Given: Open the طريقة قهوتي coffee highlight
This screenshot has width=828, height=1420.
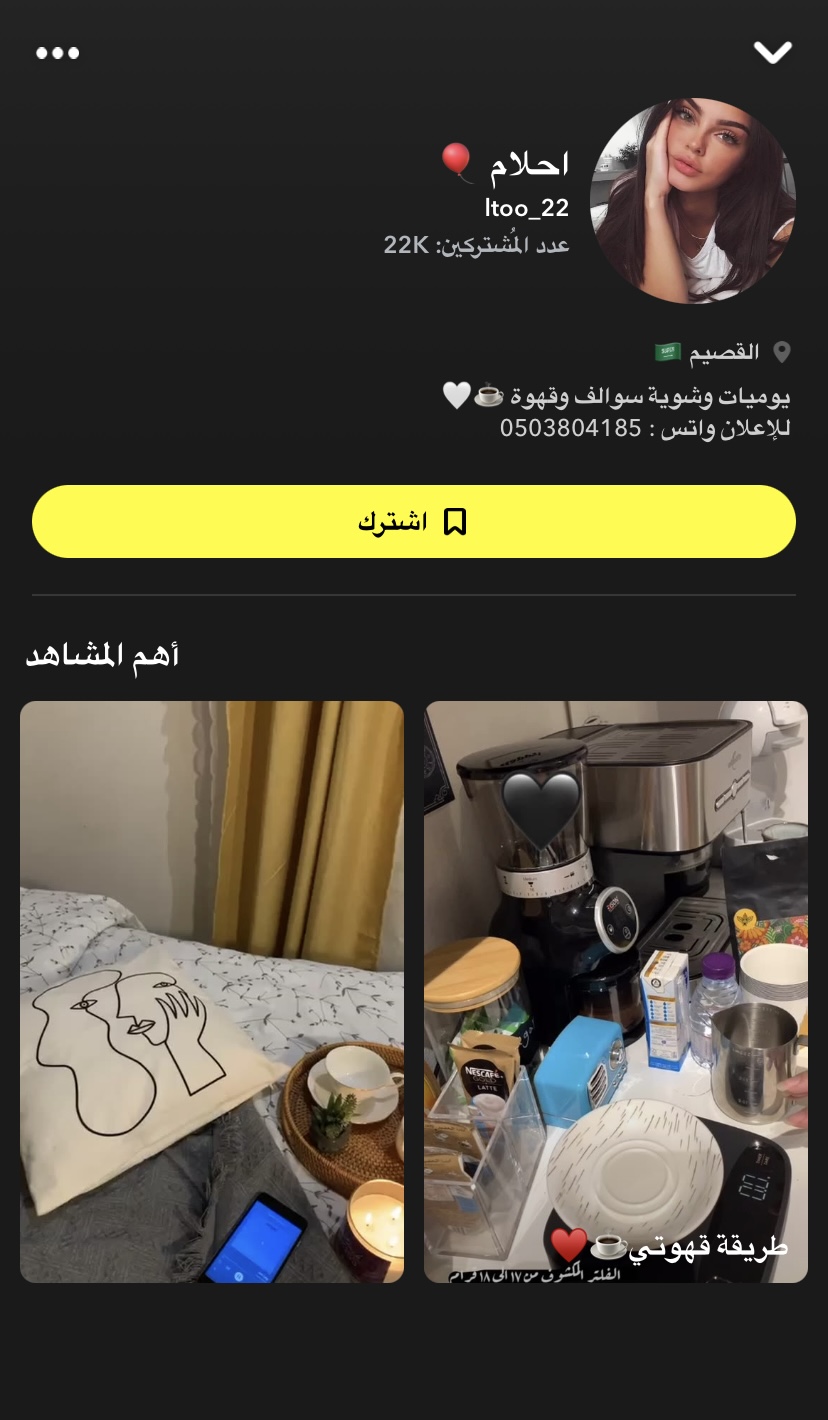Looking at the screenshot, I should point(615,991).
